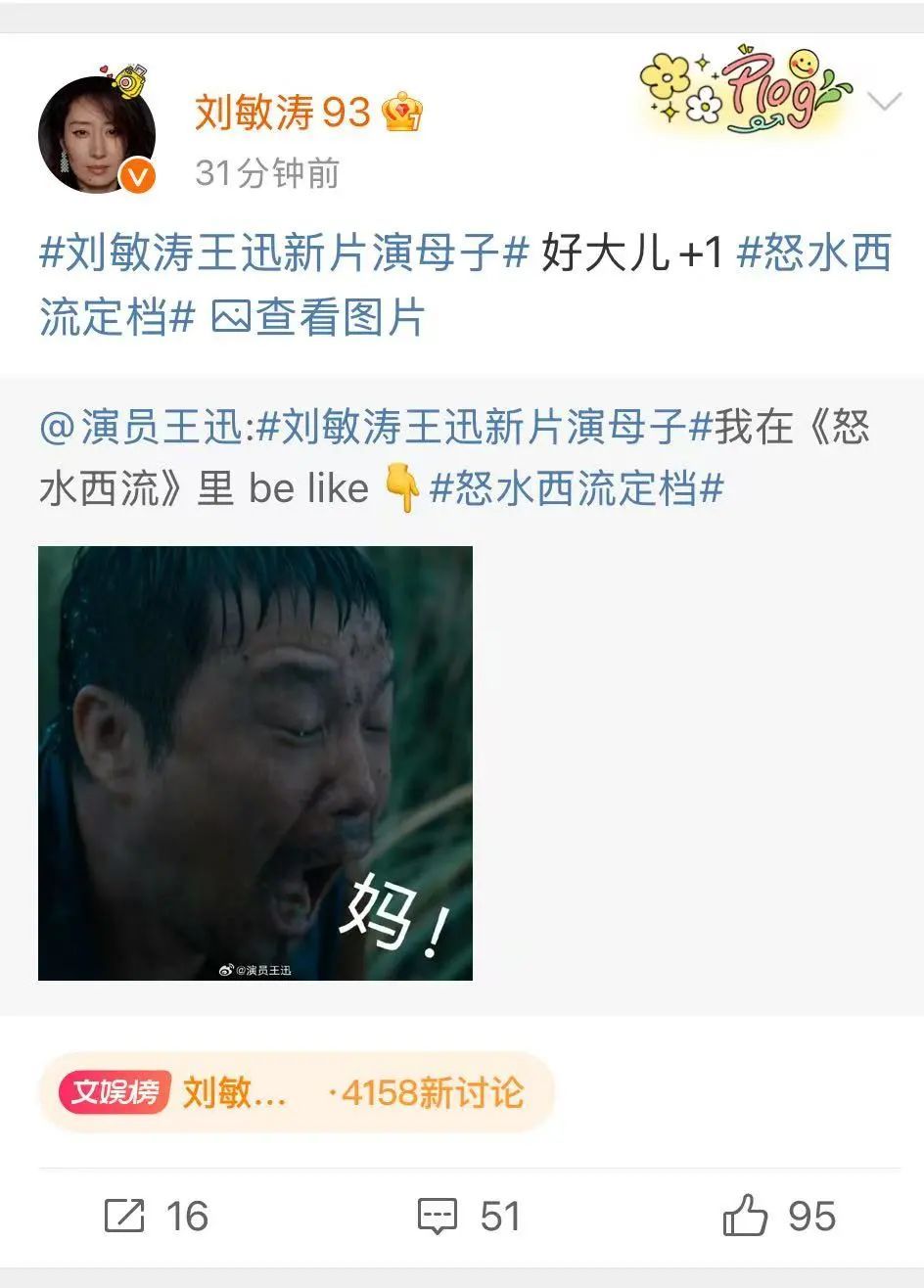Image resolution: width=924 pixels, height=1288 pixels.
Task: Open the first #刘敏涛王迅新片演母子# hashtag
Action: tap(284, 253)
